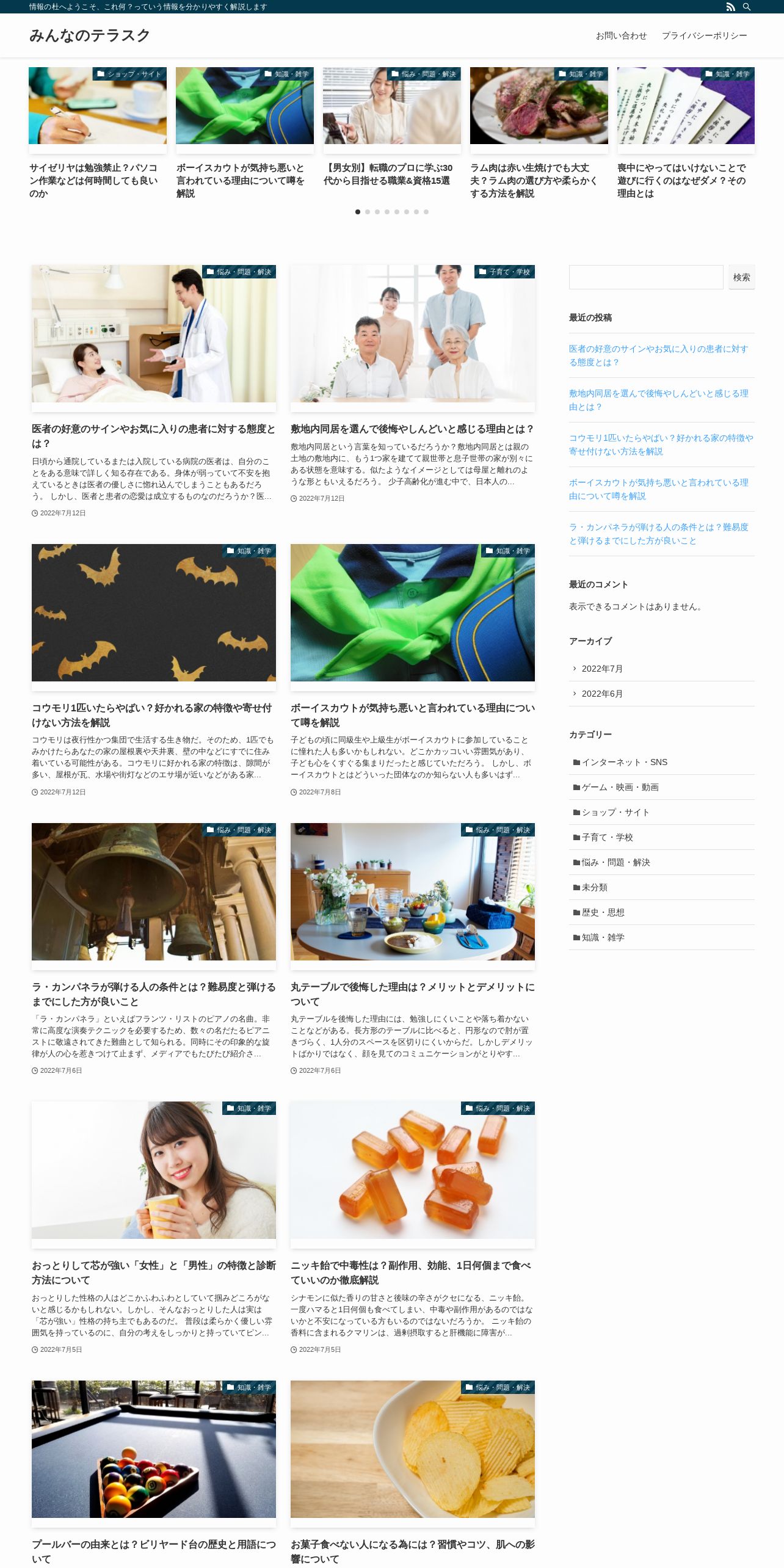This screenshot has height=1568, width=784.
Task: Open the RSS feed icon
Action: 730,7
